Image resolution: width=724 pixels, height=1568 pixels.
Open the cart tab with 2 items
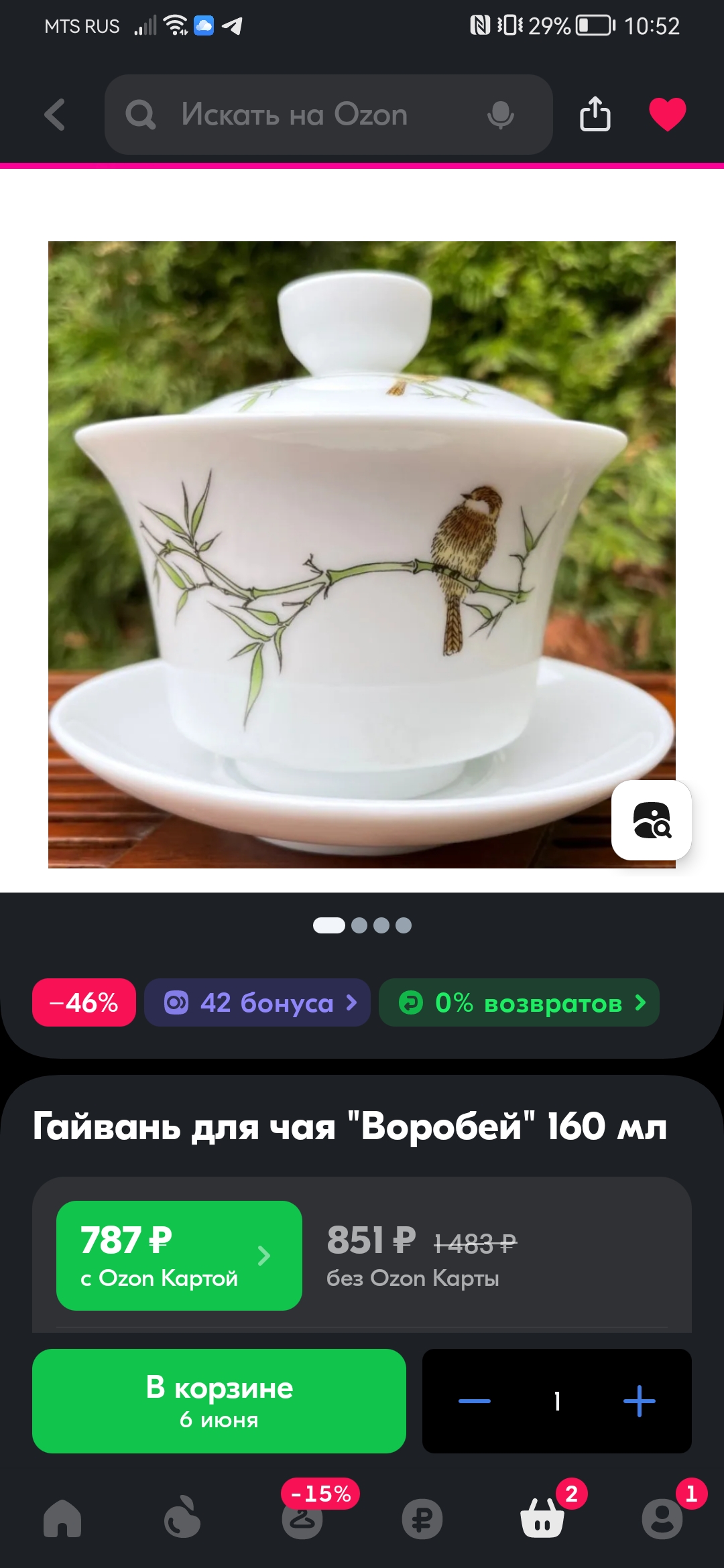[x=542, y=1517]
